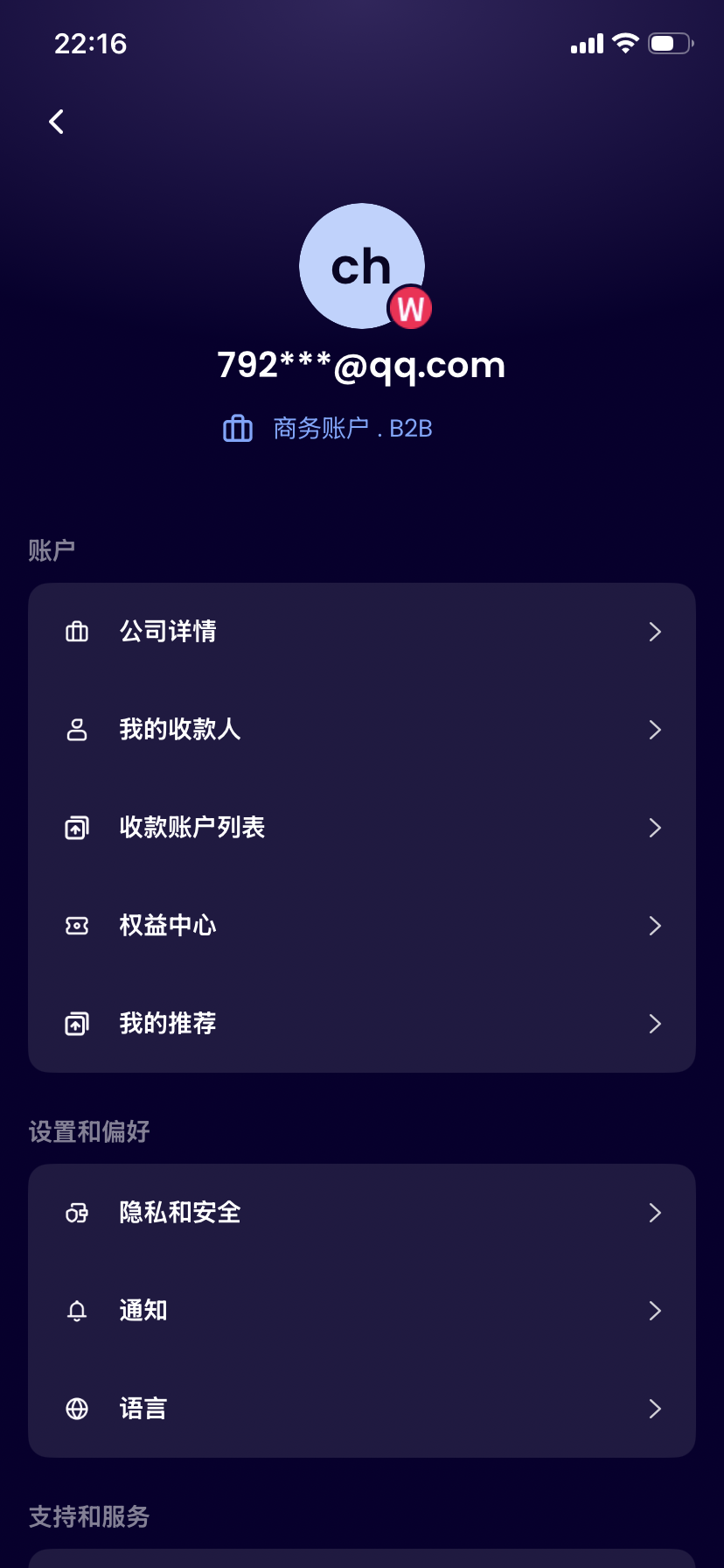Tap the card icon for 收款账户列表
The image size is (724, 1568).
pos(77,827)
